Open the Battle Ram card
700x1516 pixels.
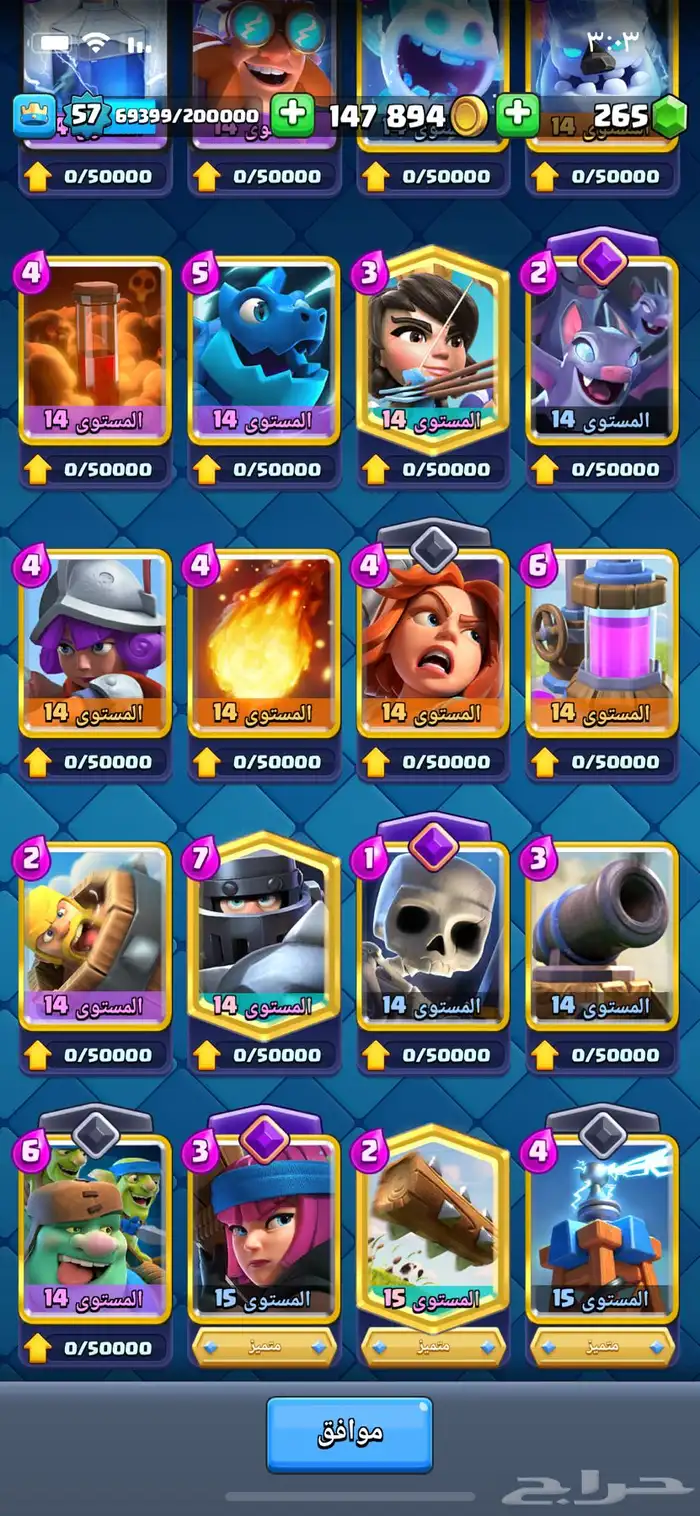point(95,936)
